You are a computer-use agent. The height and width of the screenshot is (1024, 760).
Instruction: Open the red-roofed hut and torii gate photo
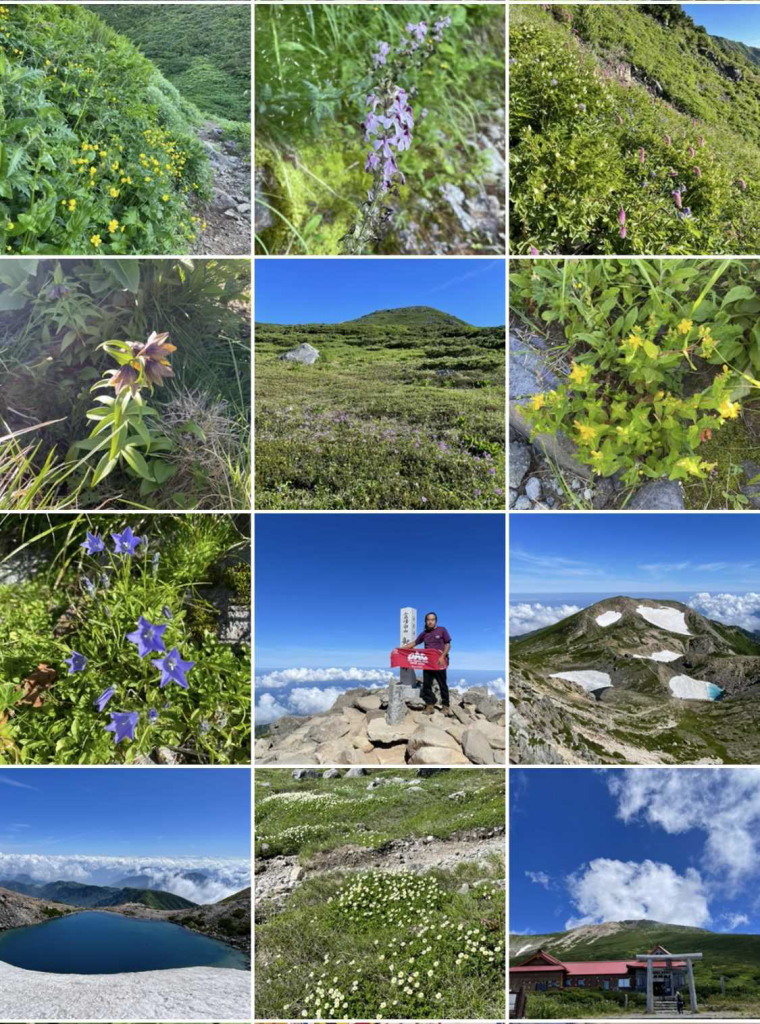tap(634, 893)
